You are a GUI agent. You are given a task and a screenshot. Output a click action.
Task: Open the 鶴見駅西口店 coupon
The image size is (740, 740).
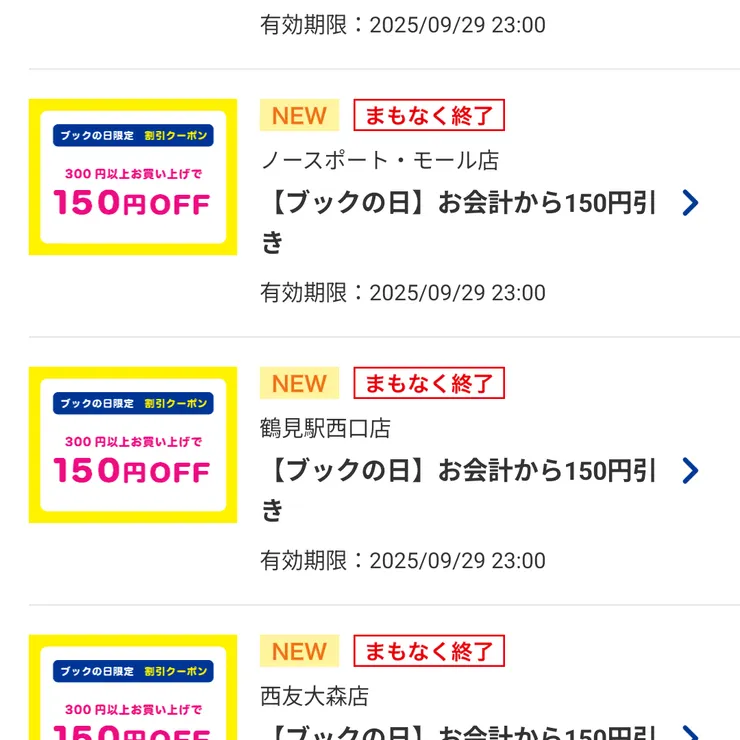[460, 472]
